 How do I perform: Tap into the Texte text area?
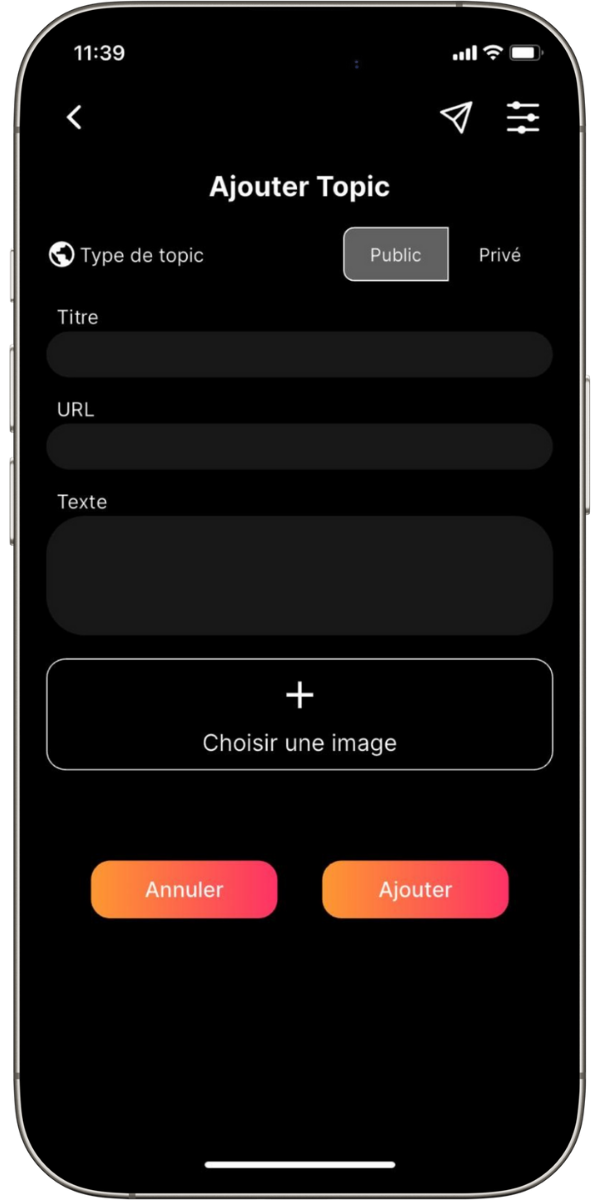pyautogui.click(x=300, y=575)
